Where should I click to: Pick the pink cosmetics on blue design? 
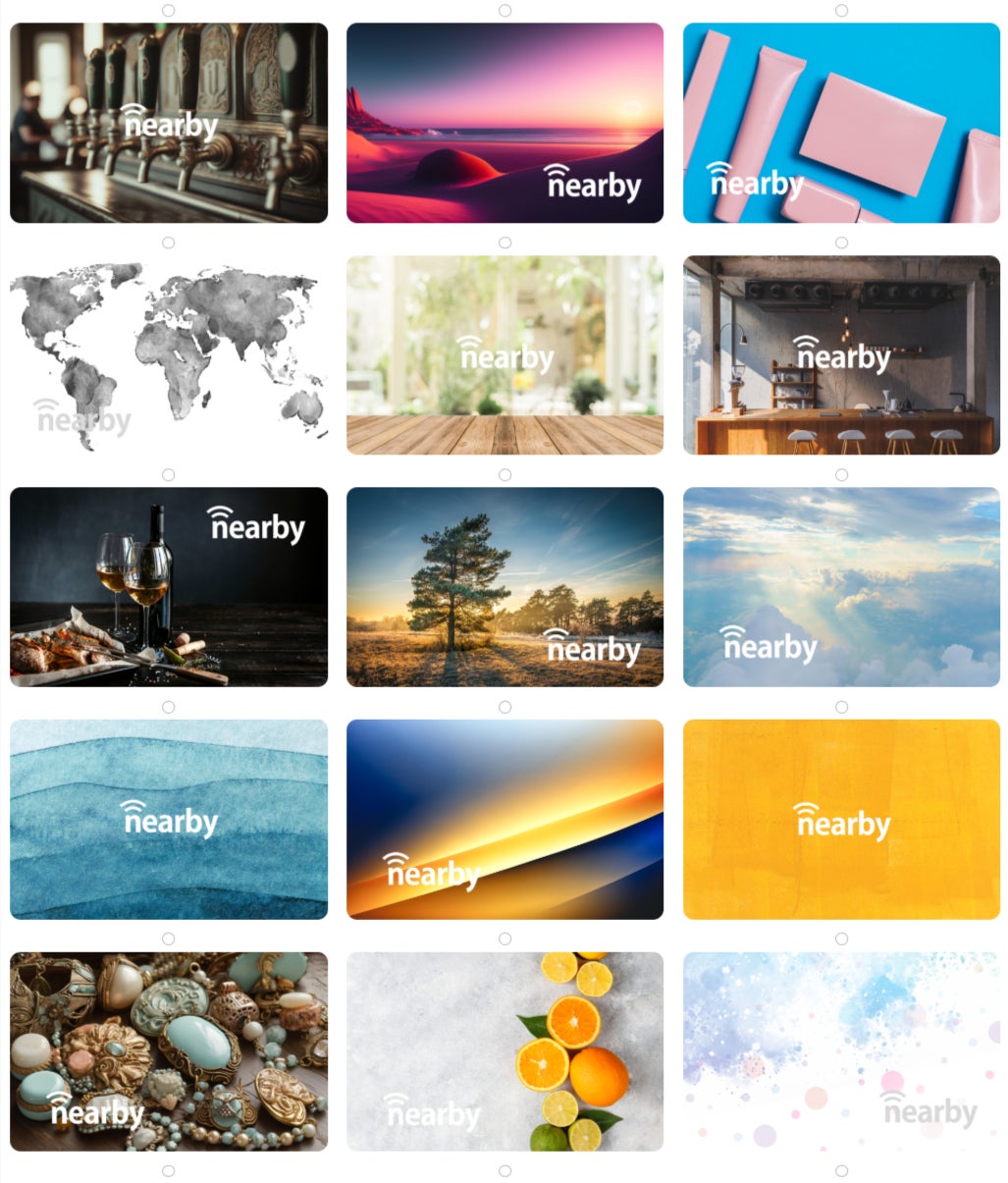tap(841, 123)
